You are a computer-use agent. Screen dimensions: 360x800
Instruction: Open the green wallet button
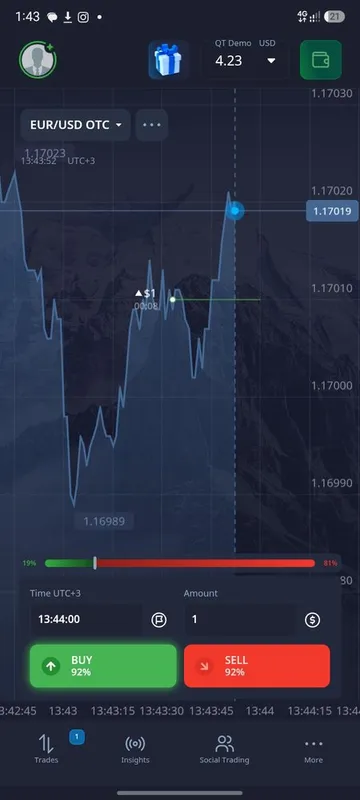point(321,60)
